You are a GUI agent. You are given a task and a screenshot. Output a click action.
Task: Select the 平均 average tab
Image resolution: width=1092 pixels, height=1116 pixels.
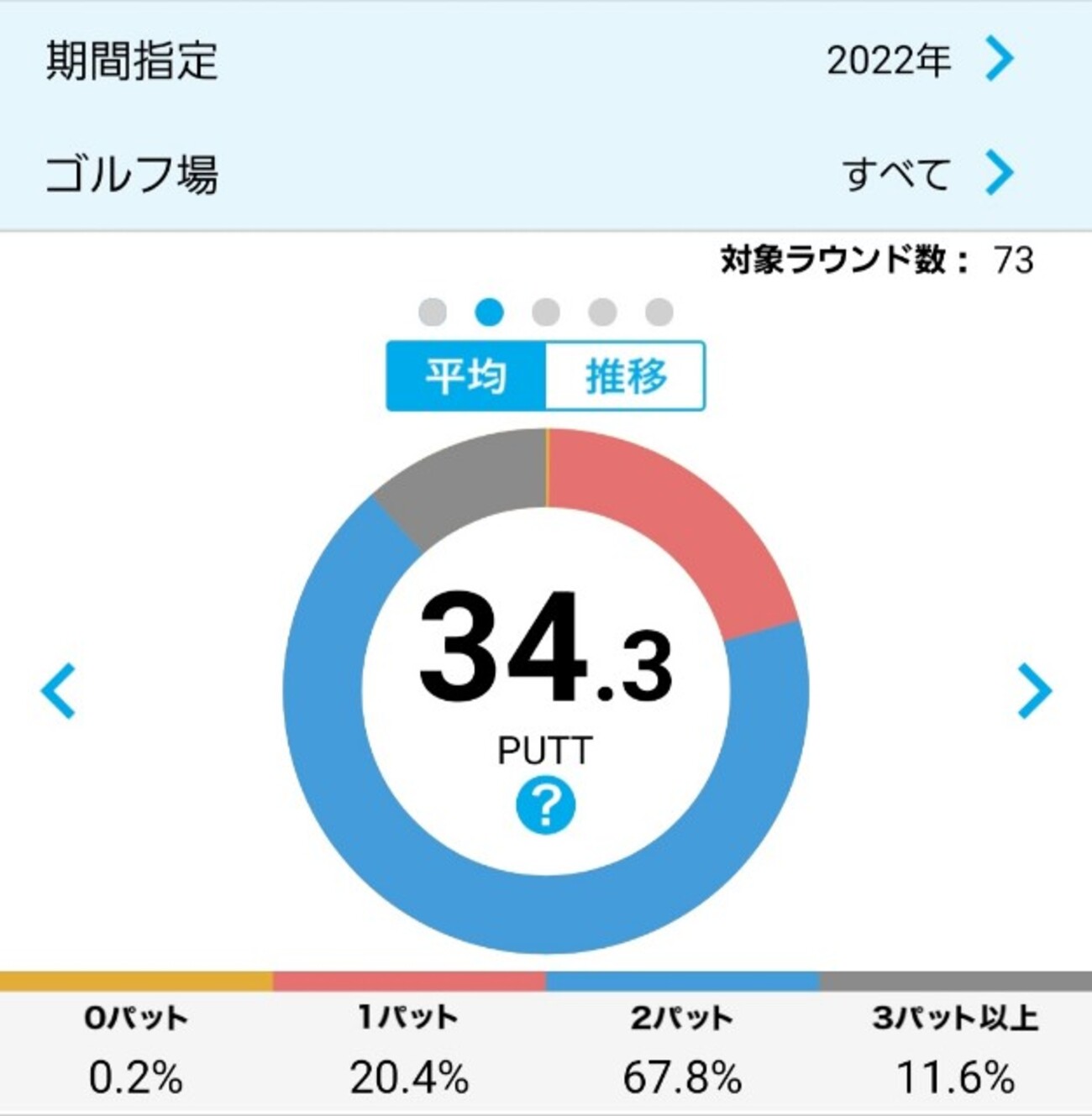point(466,376)
